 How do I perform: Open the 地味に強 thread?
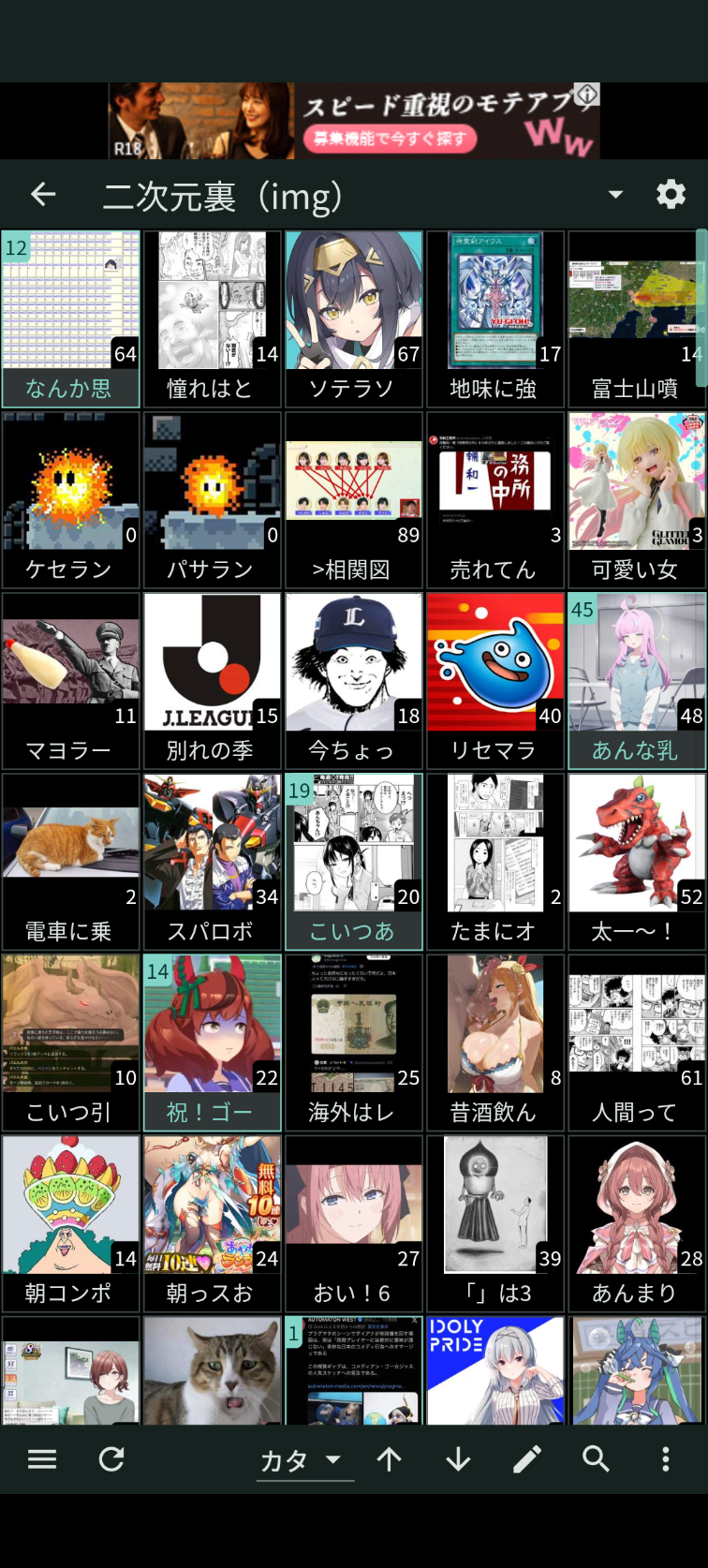(x=494, y=318)
